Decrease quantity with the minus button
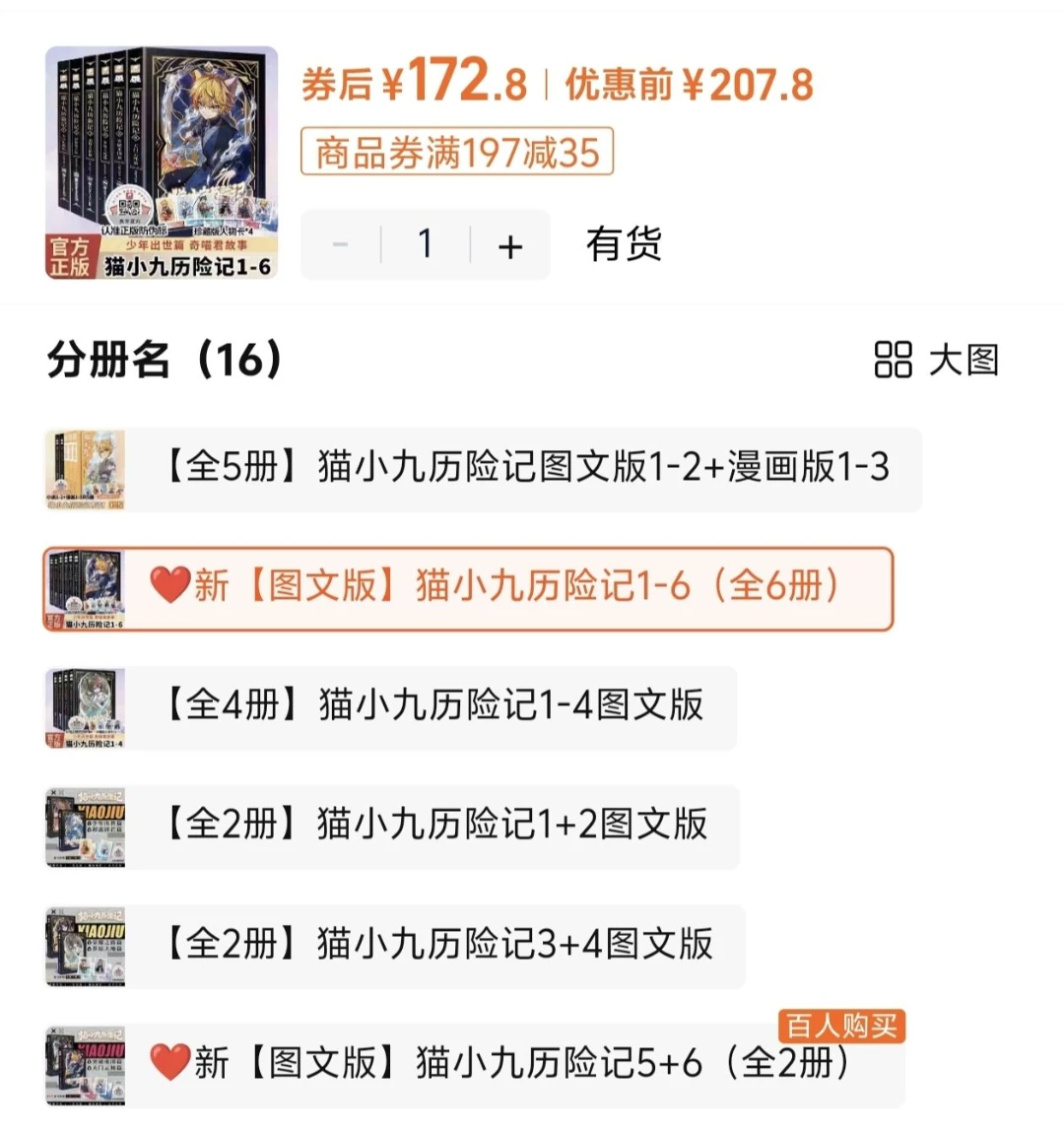1064x1132 pixels. [341, 244]
